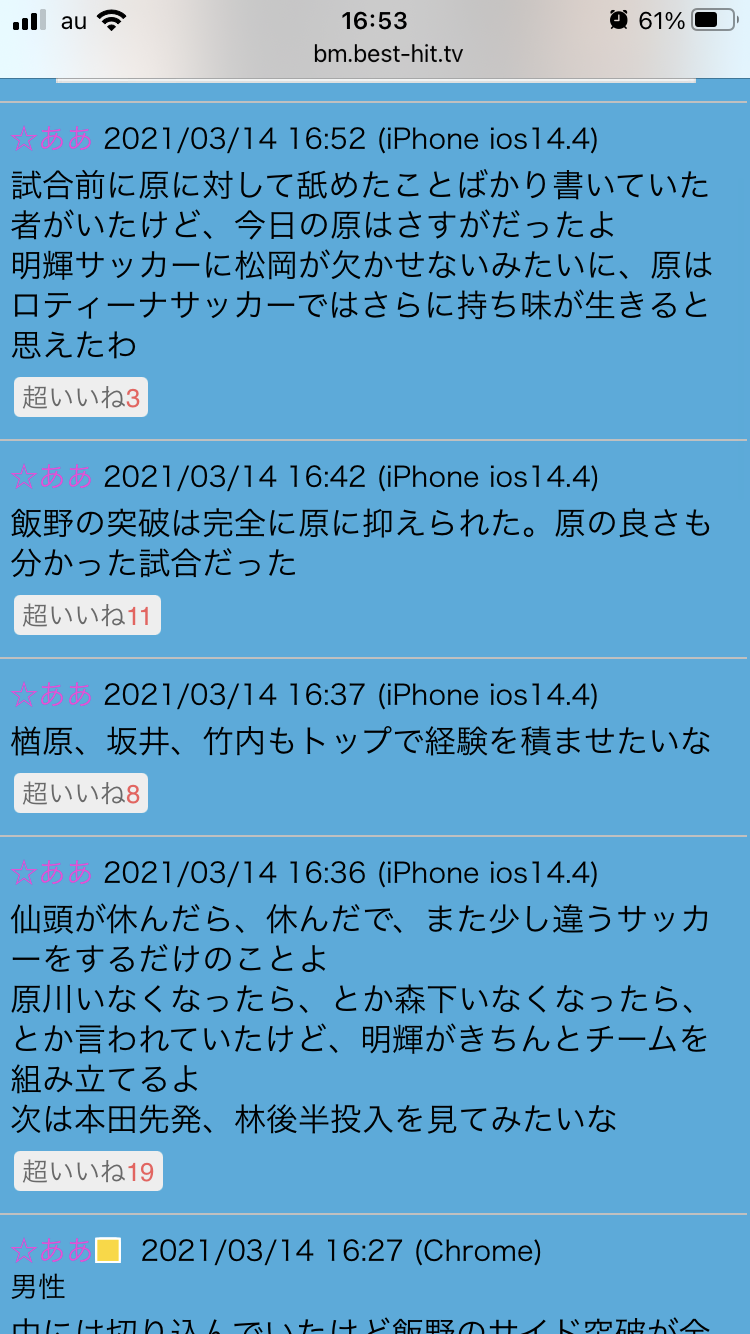The image size is (750, 1334).
Task: Open the bm.best-hit.tv address bar
Action: pos(374,53)
